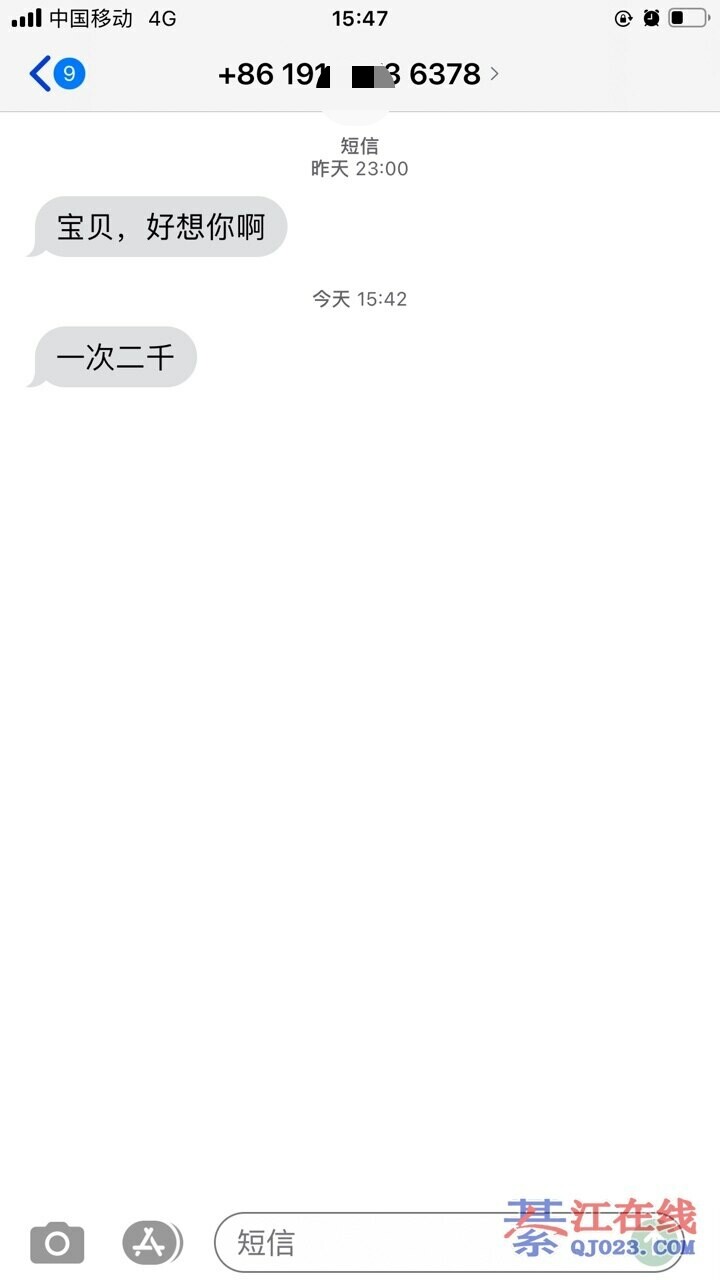The image size is (720, 1280).
Task: Open the camera to attach a photo
Action: click(57, 1243)
